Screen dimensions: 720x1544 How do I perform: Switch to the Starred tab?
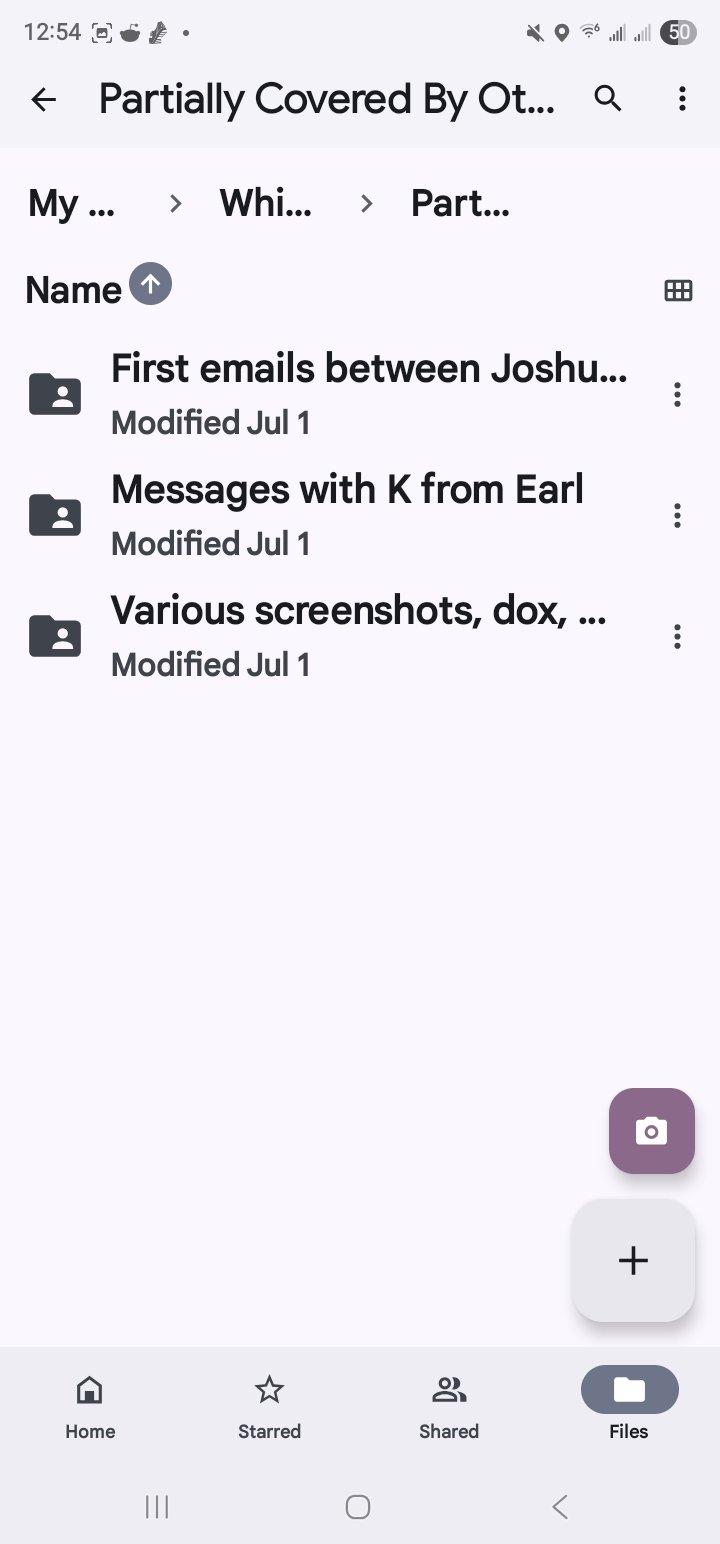[x=269, y=1408]
